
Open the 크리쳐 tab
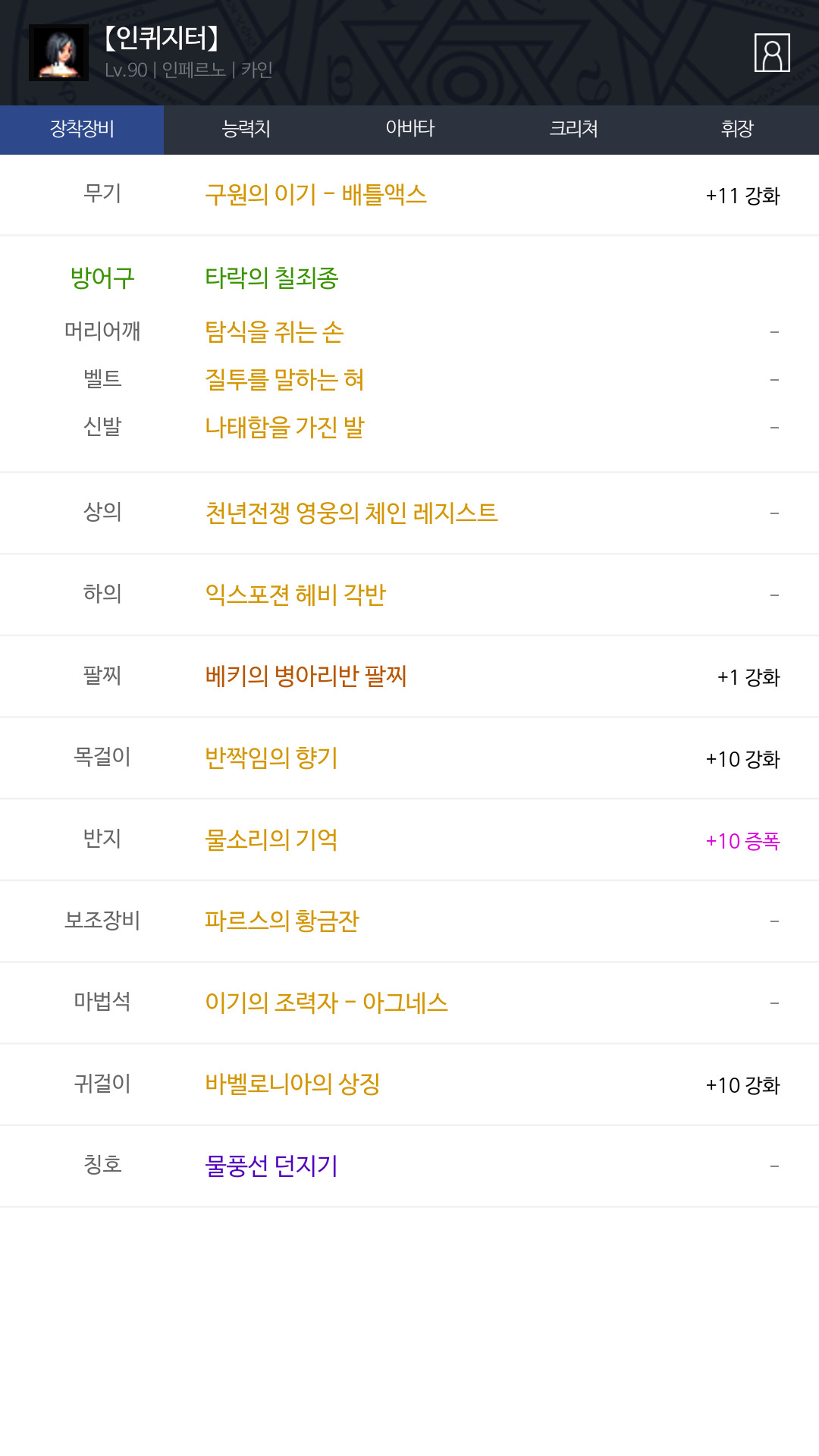[x=573, y=130]
